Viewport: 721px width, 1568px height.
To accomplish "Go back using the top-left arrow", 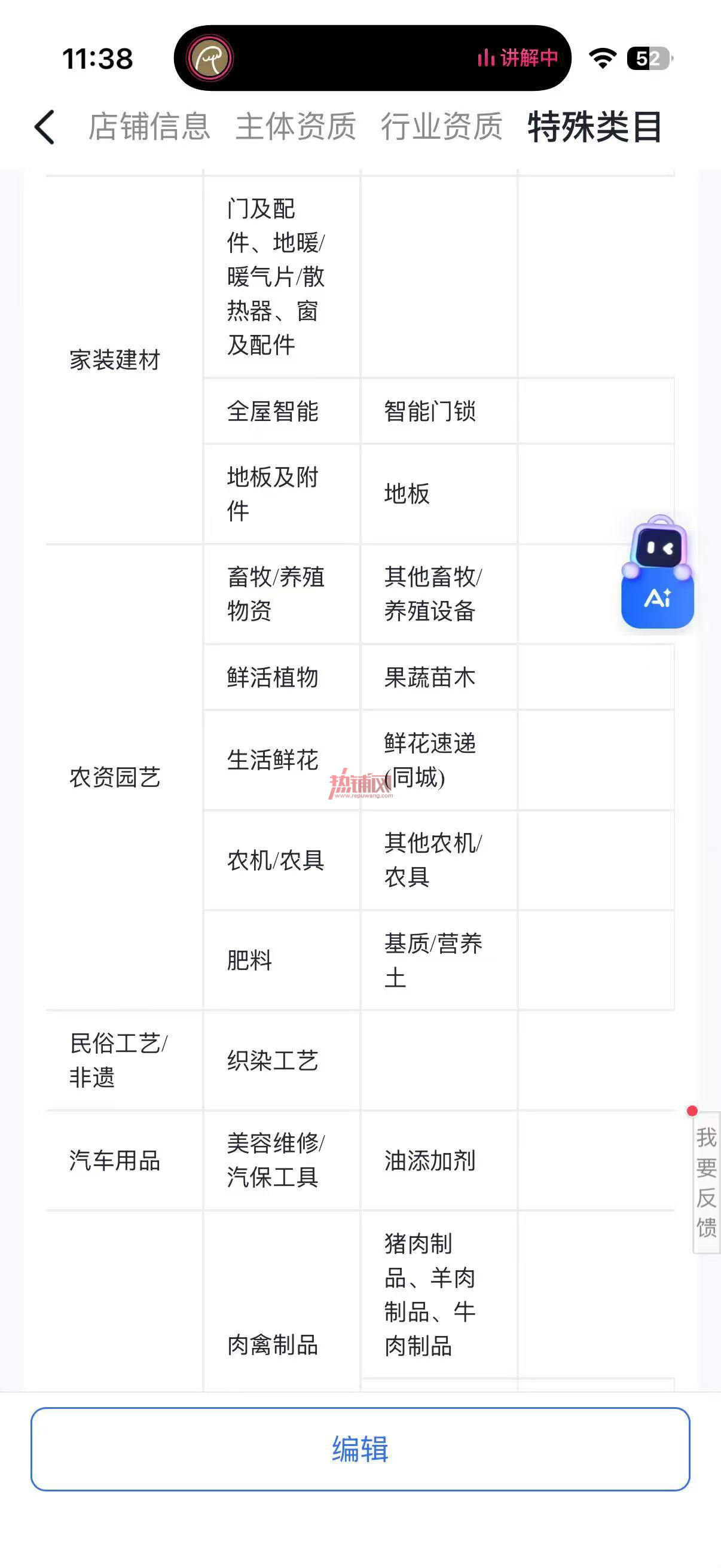I will [44, 127].
